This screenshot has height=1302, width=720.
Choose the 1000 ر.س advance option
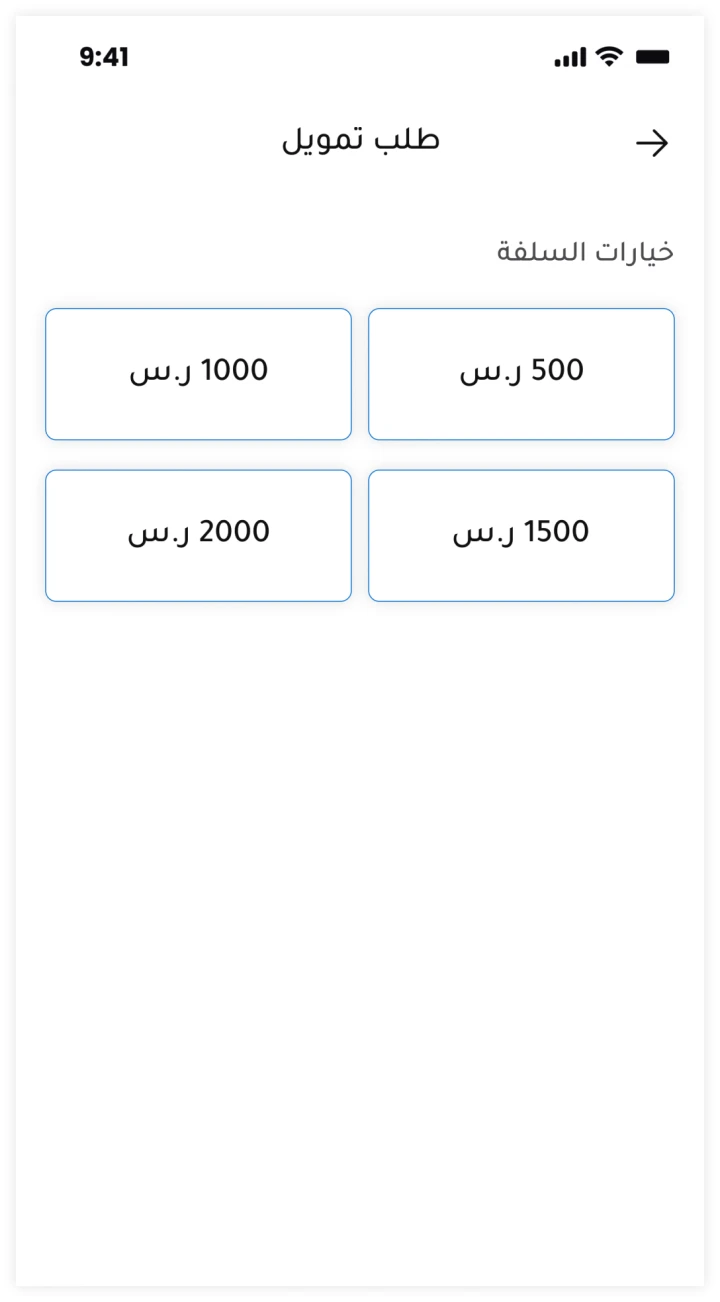[198, 374]
